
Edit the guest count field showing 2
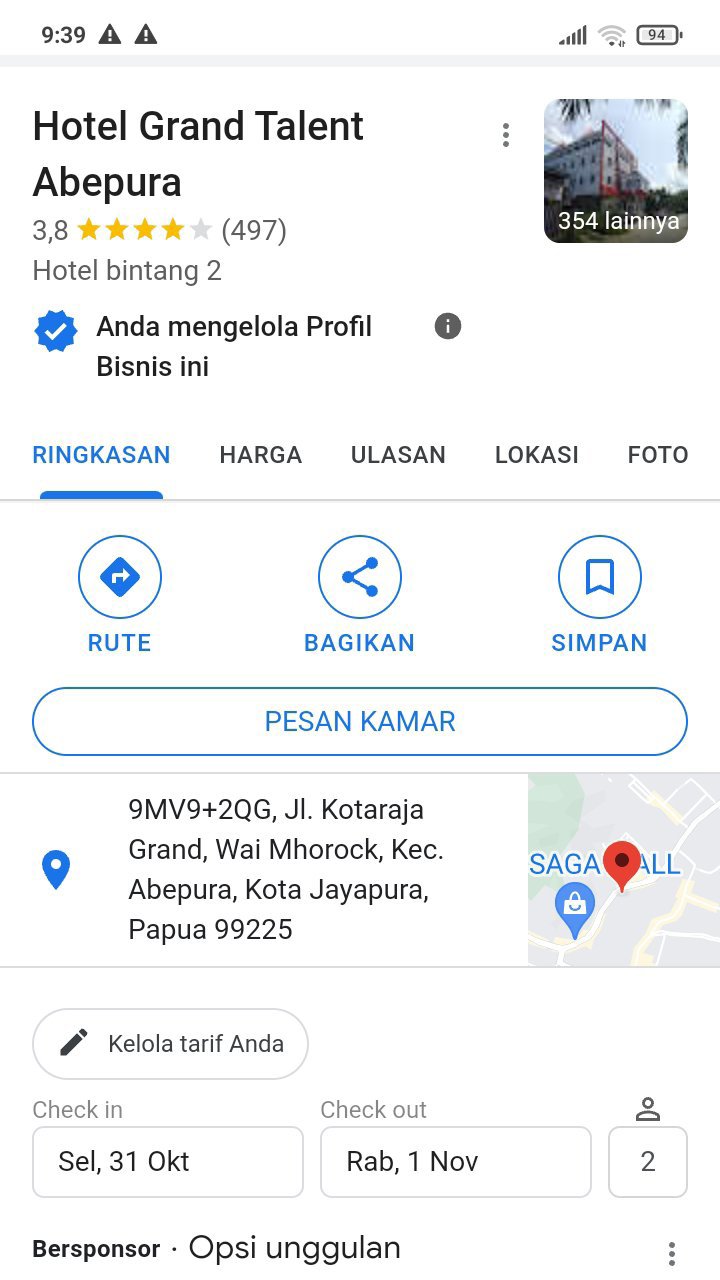[647, 1161]
